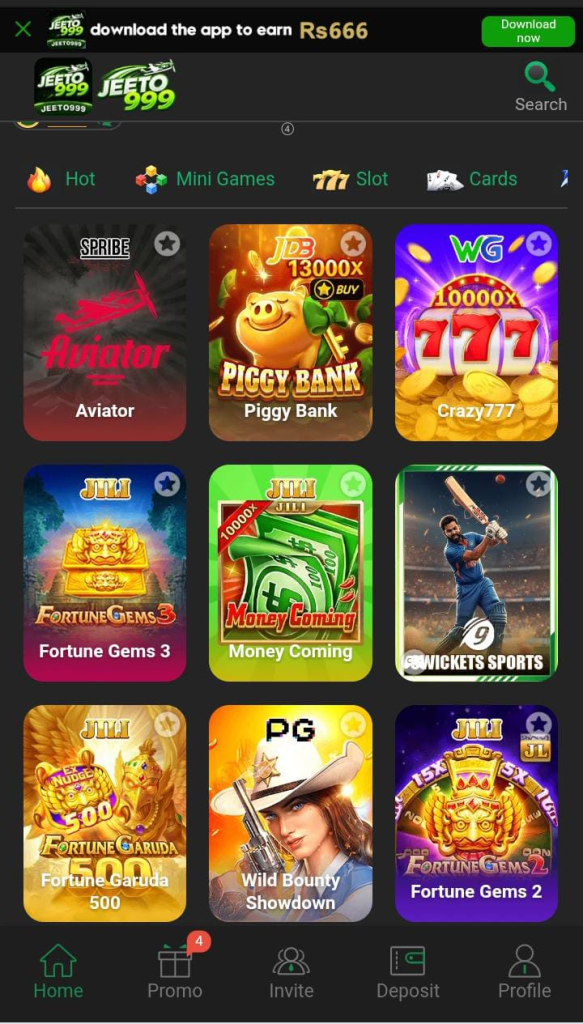Screen dimensions: 583x1024
Task: Open the Search icon
Action: 541,88
